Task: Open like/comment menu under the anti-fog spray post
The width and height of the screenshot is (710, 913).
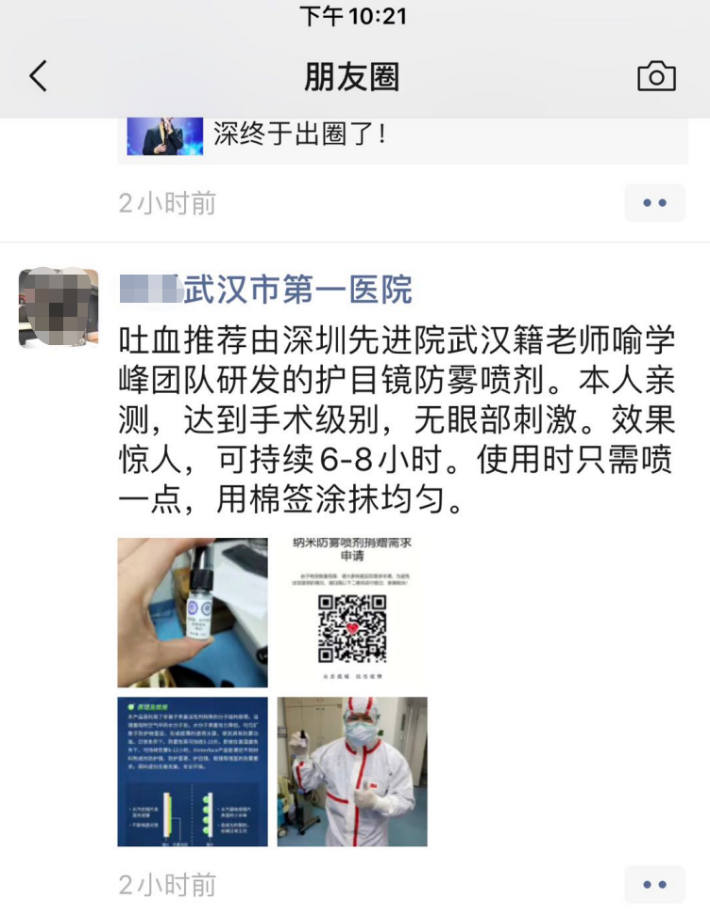Action: click(655, 885)
